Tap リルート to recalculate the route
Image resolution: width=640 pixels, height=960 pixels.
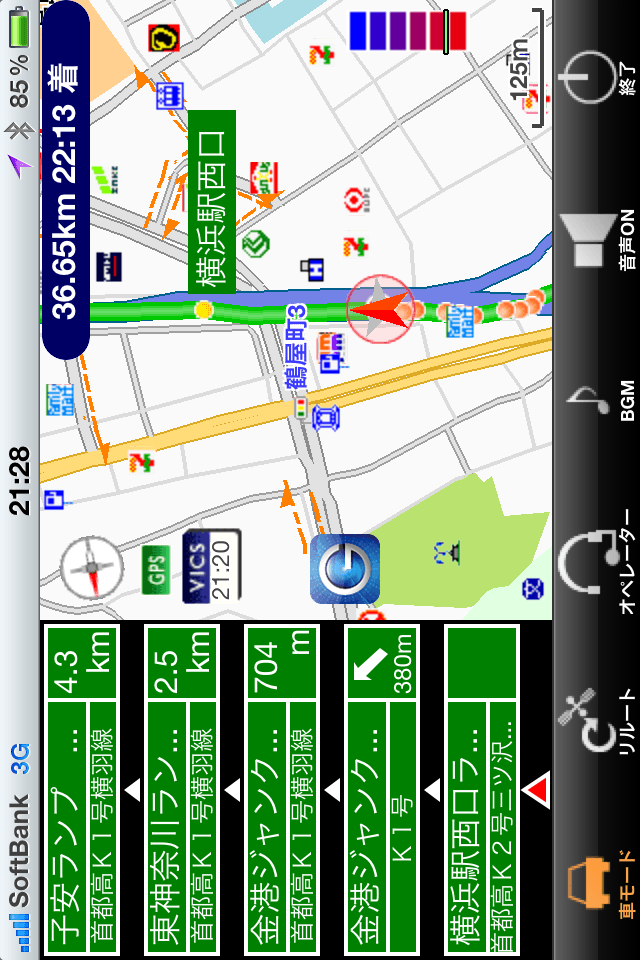coord(596,720)
